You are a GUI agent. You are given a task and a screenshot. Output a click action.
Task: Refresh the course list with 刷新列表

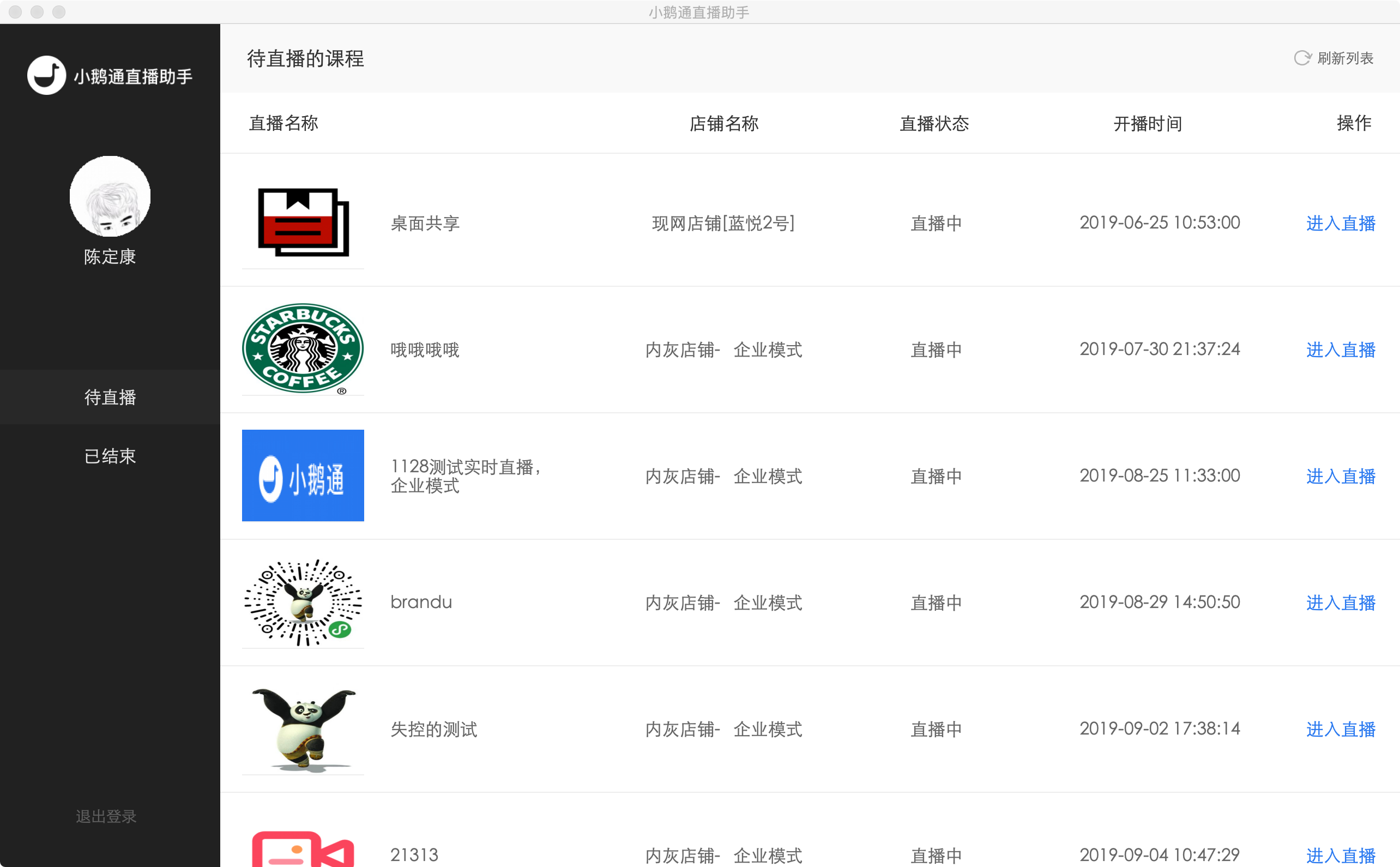1333,58
